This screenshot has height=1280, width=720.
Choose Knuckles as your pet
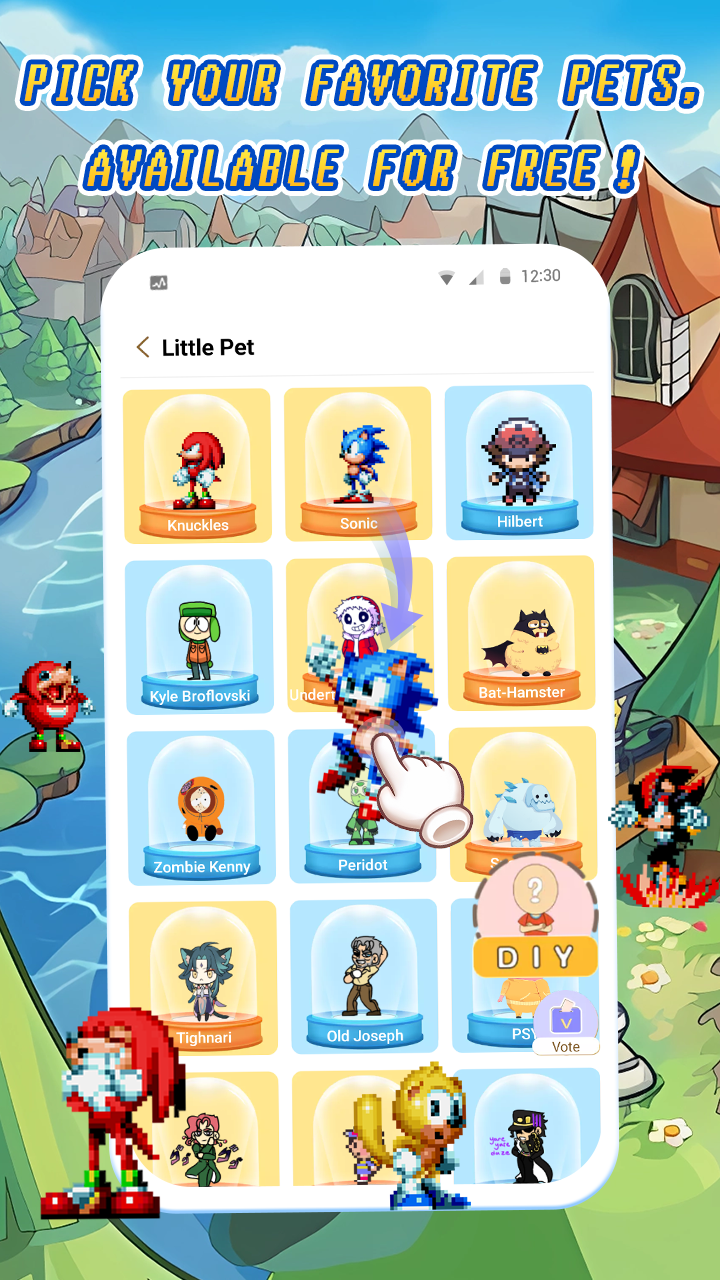[198, 460]
